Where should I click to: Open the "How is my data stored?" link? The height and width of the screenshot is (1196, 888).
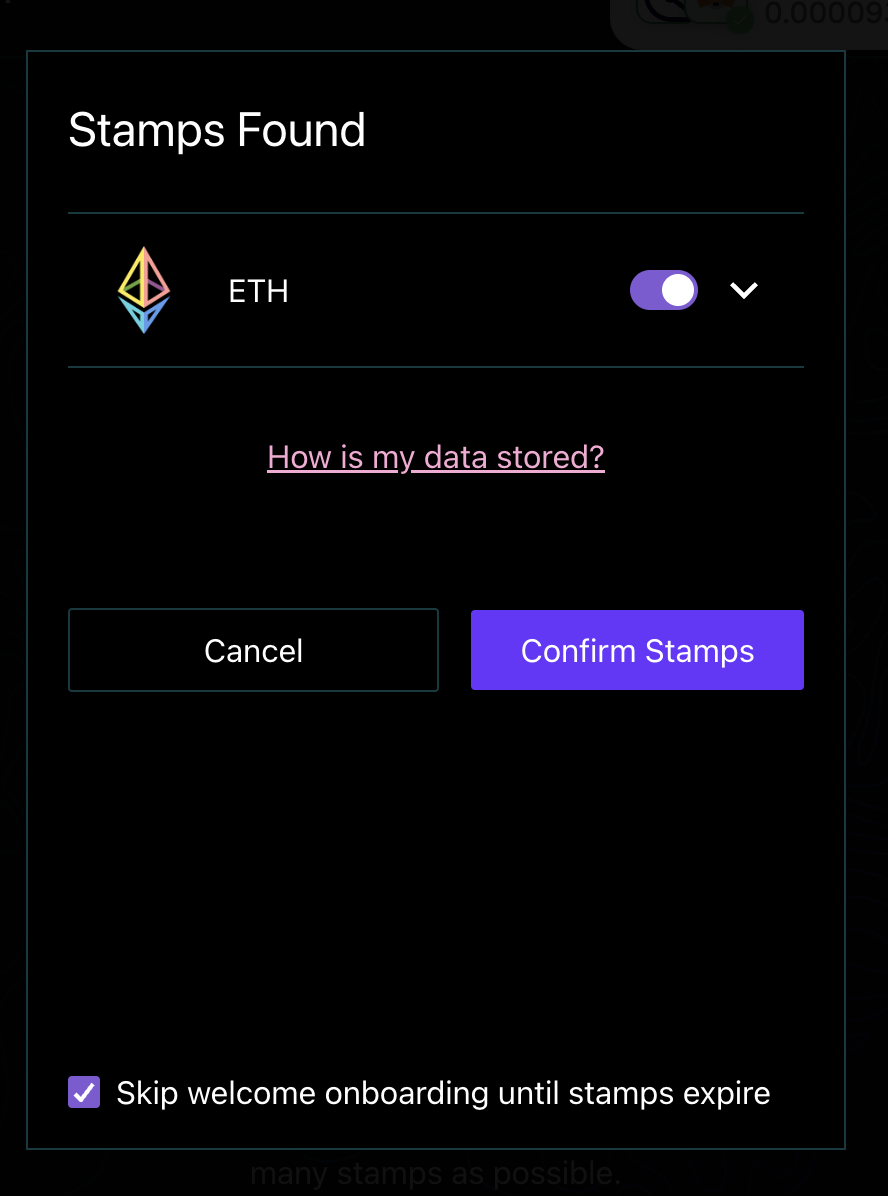click(x=435, y=457)
